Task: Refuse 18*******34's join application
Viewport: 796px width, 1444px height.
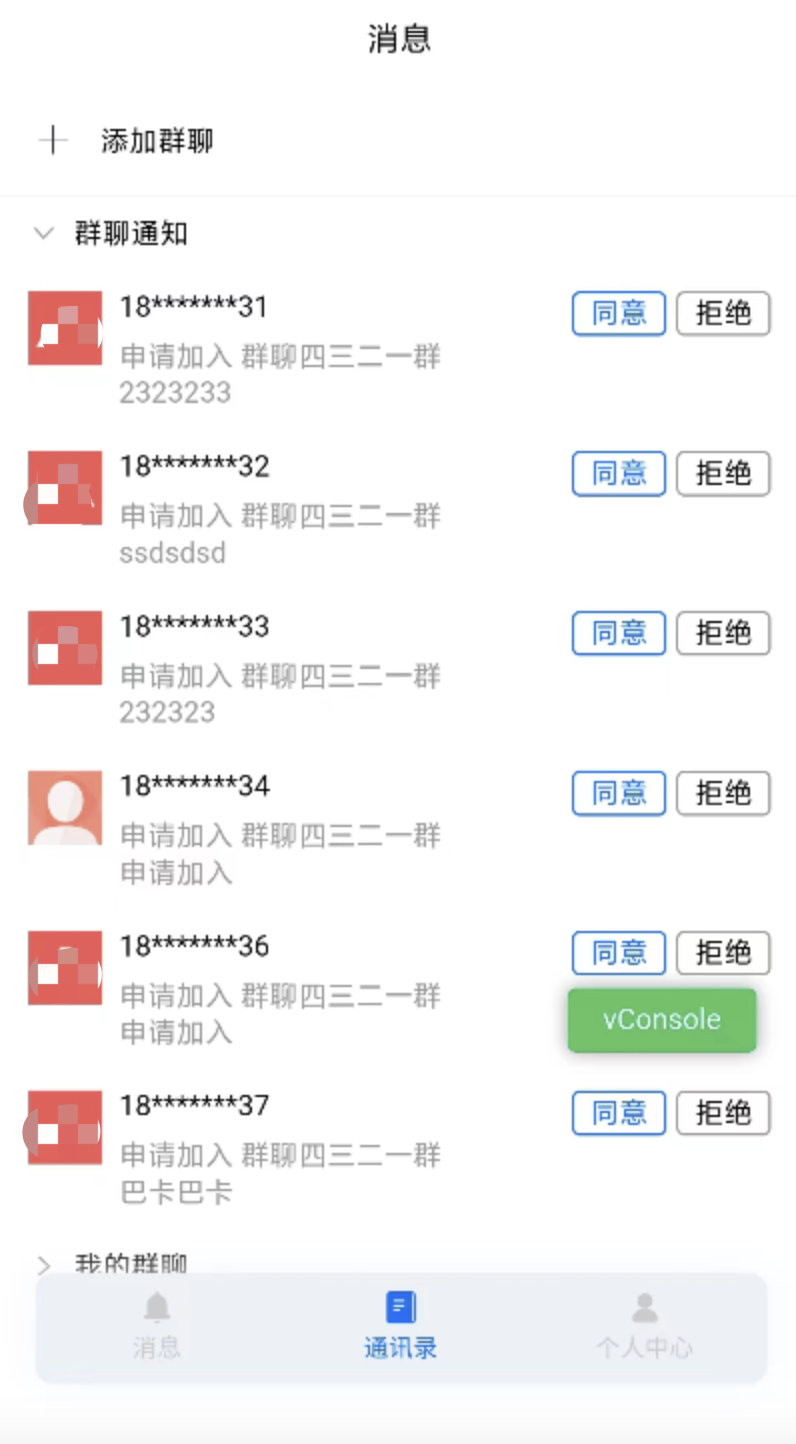Action: 723,793
